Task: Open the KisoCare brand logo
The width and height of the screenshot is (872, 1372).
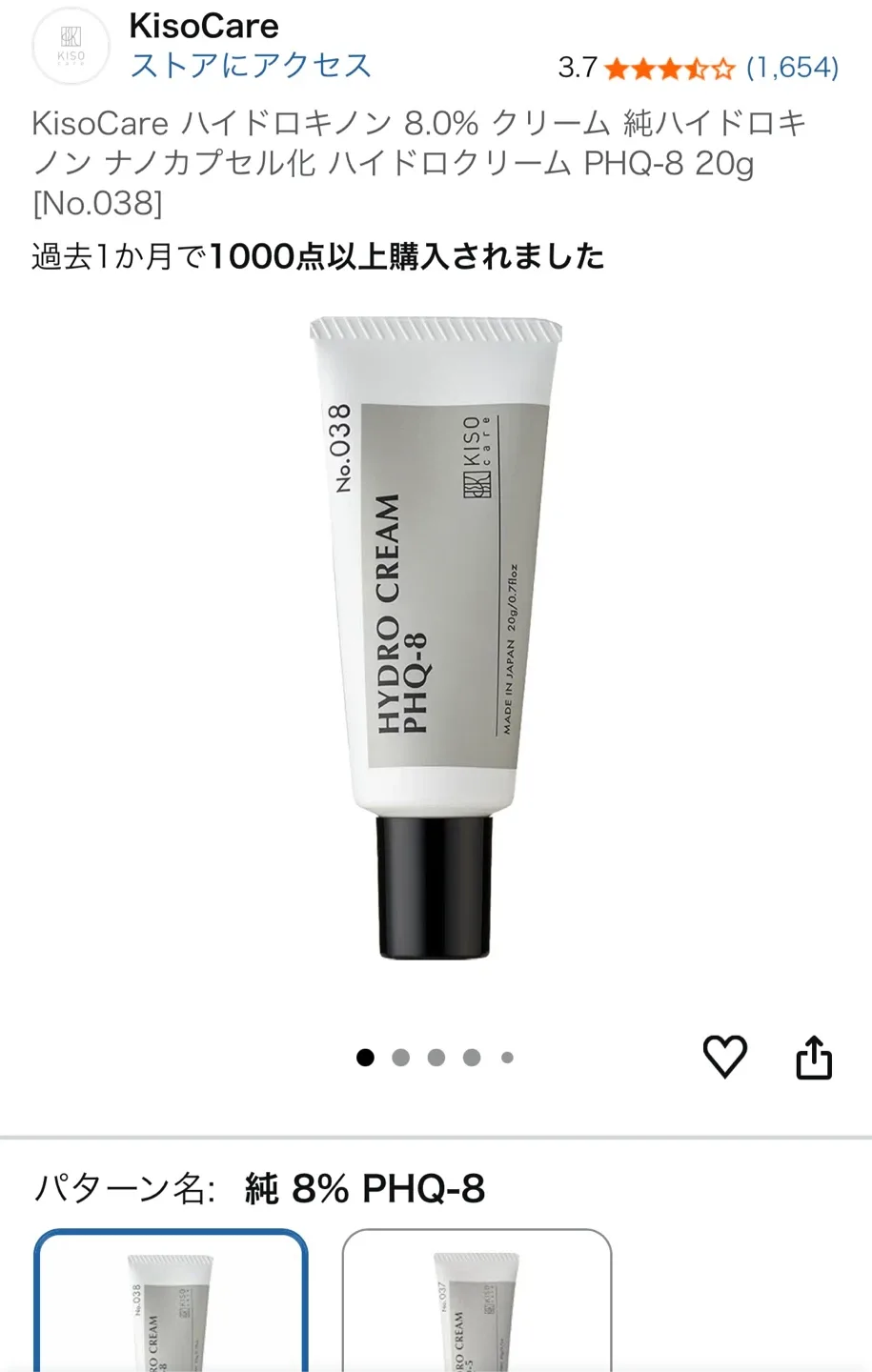Action: pos(71,46)
